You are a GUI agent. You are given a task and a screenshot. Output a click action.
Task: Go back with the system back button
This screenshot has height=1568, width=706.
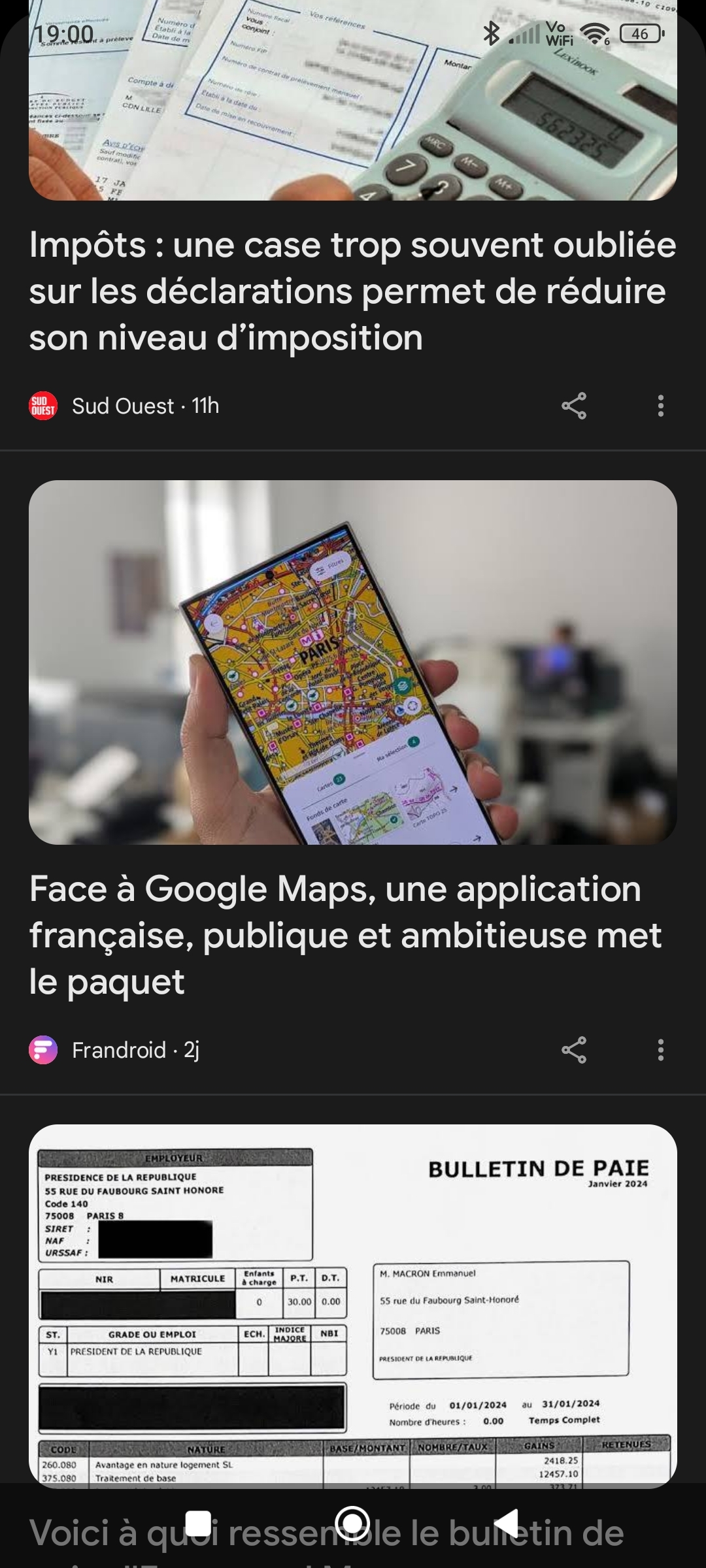(507, 1524)
